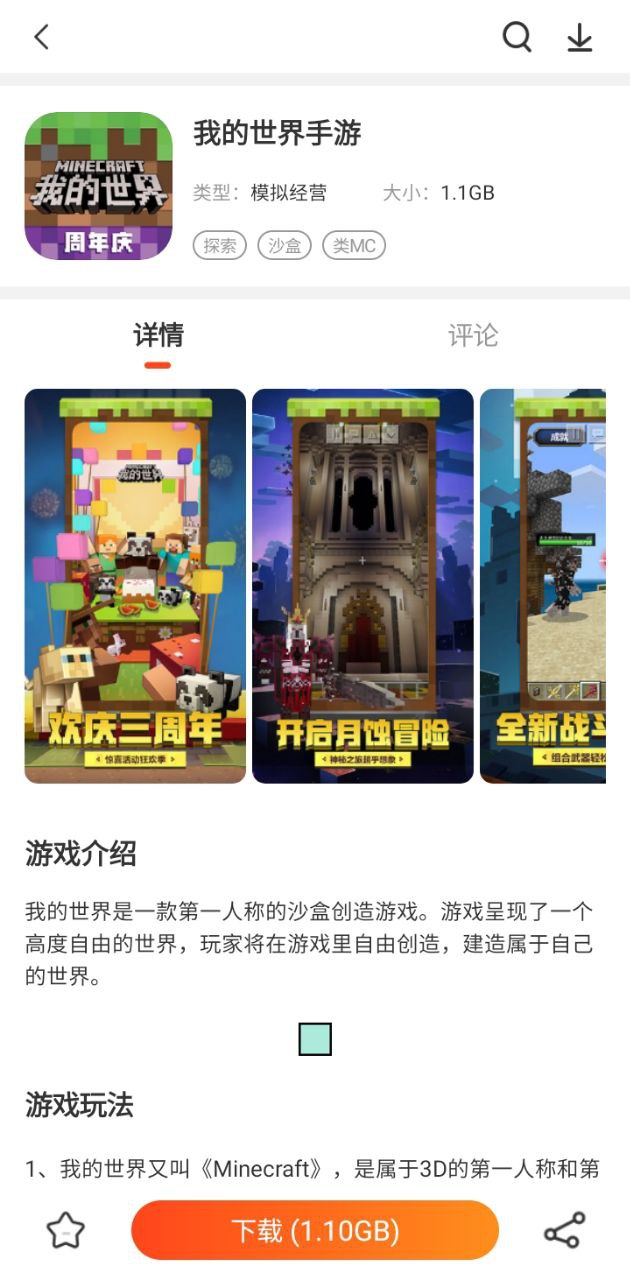This screenshot has height=1280, width=630.
Task: Go back using the top arrow
Action: tap(41, 38)
